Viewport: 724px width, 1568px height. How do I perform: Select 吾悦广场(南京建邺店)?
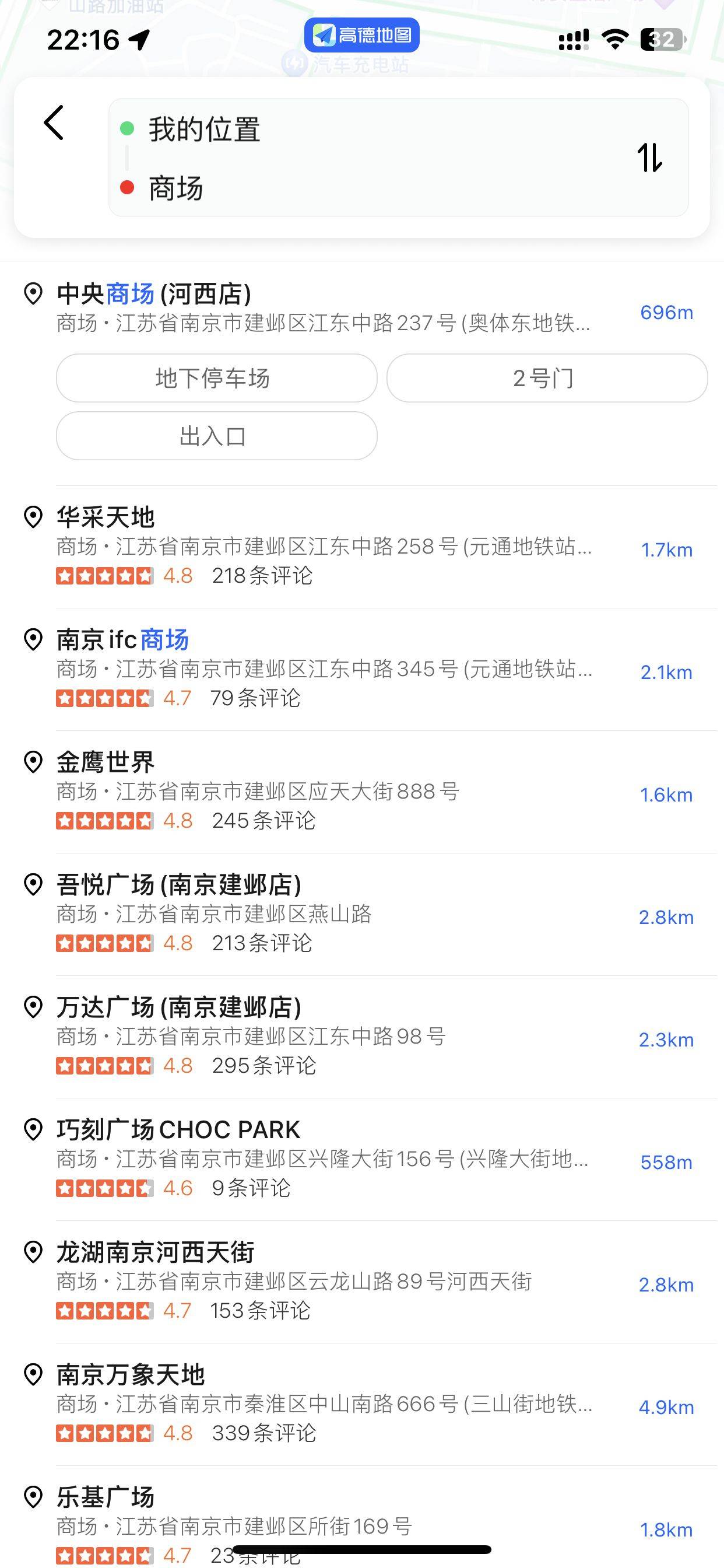click(362, 914)
